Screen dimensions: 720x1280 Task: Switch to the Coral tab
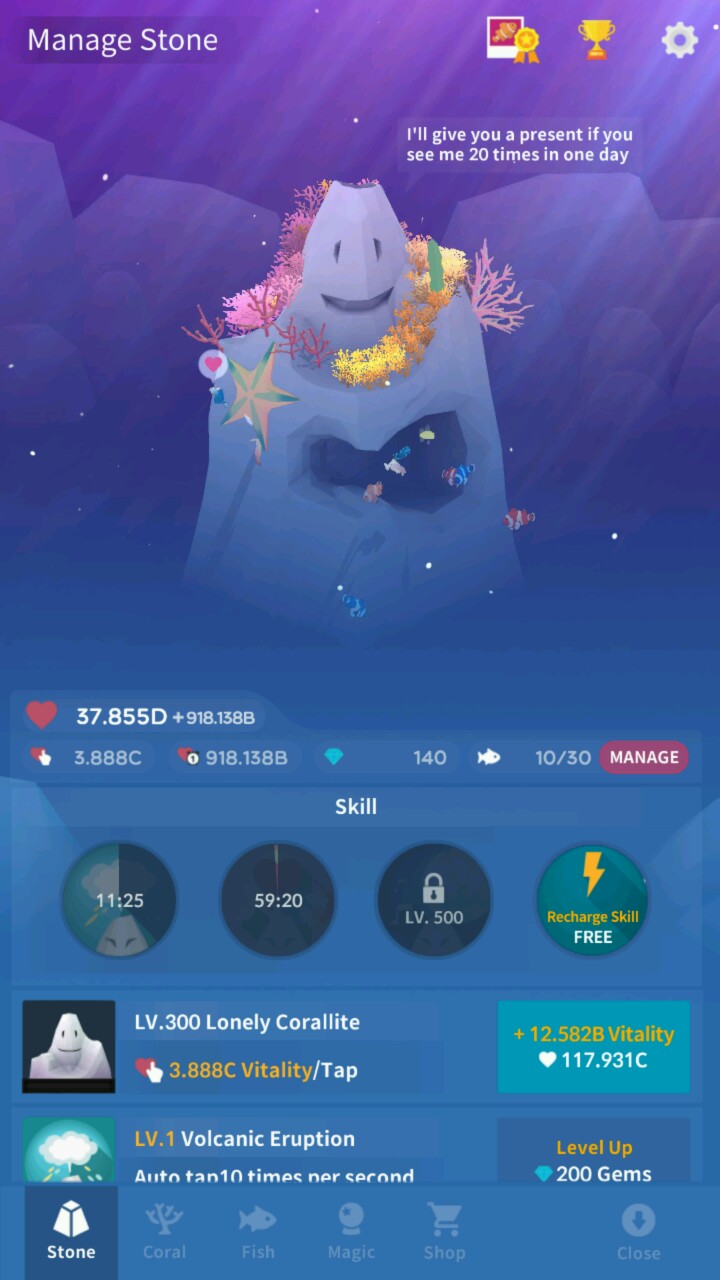click(x=164, y=1232)
